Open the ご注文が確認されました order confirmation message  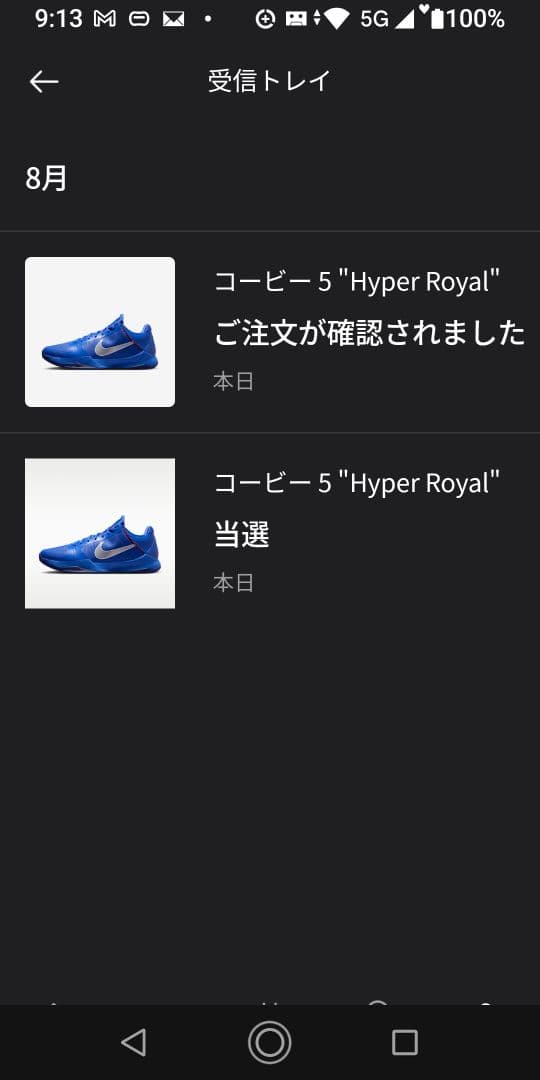tap(270, 332)
